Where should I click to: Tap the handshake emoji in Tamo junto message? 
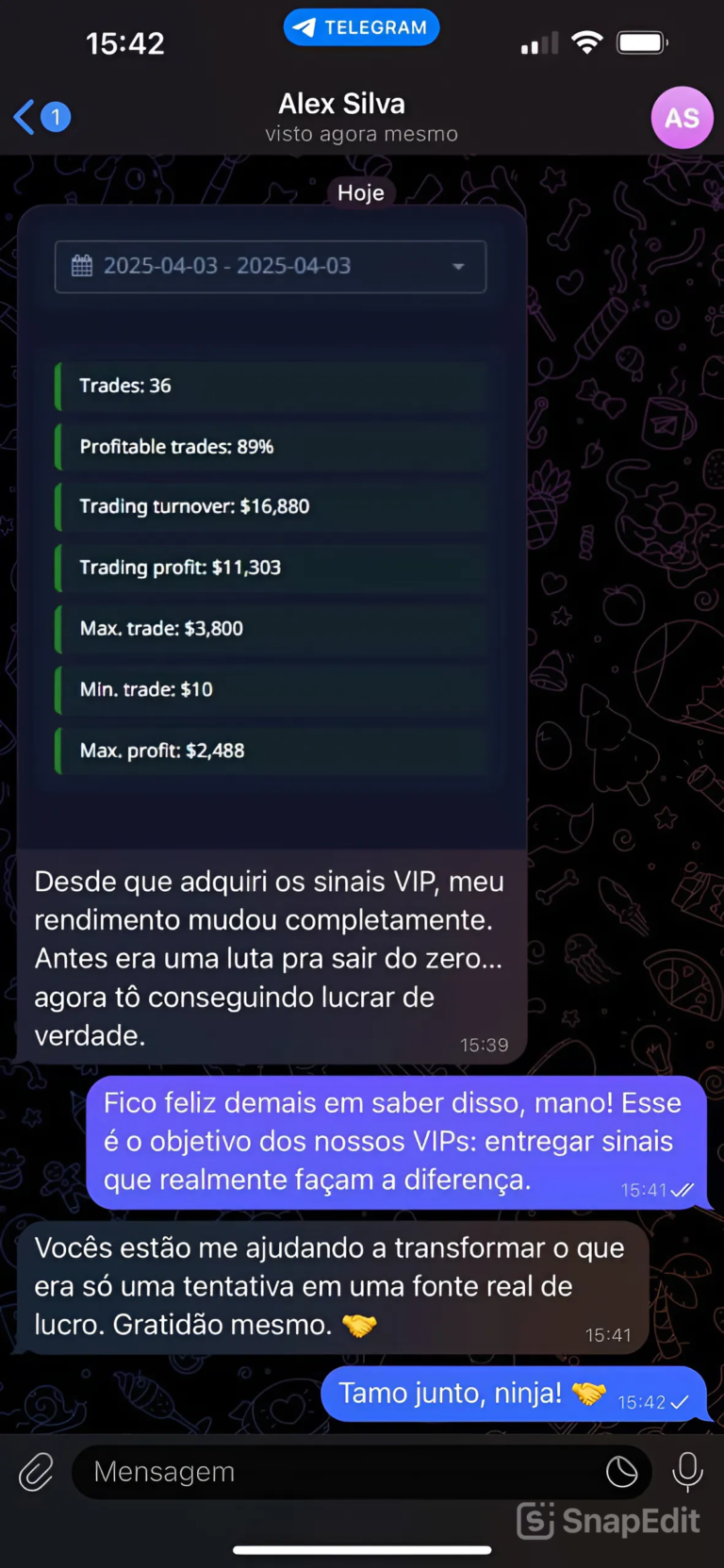coord(590,1393)
